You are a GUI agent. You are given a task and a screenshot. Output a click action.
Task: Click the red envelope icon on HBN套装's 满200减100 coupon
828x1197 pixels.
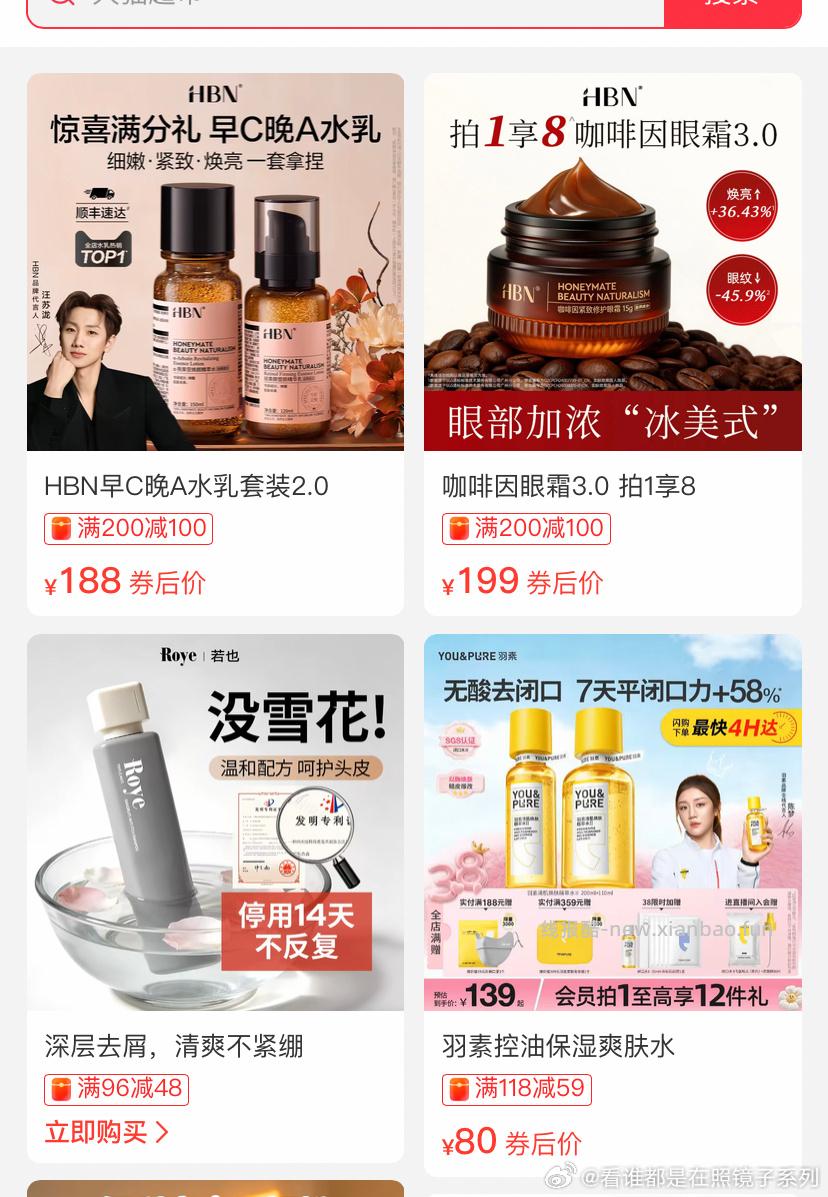point(61,528)
